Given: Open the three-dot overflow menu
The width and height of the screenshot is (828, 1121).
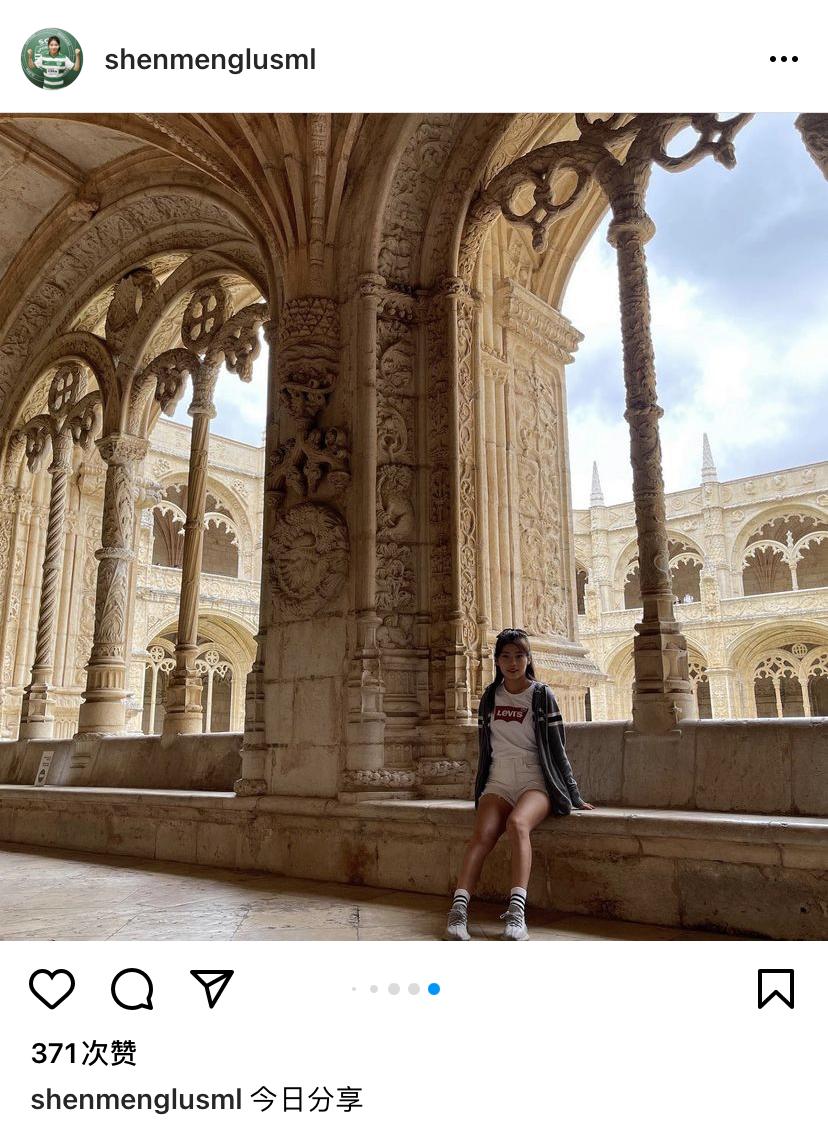Looking at the screenshot, I should pos(784,59).
